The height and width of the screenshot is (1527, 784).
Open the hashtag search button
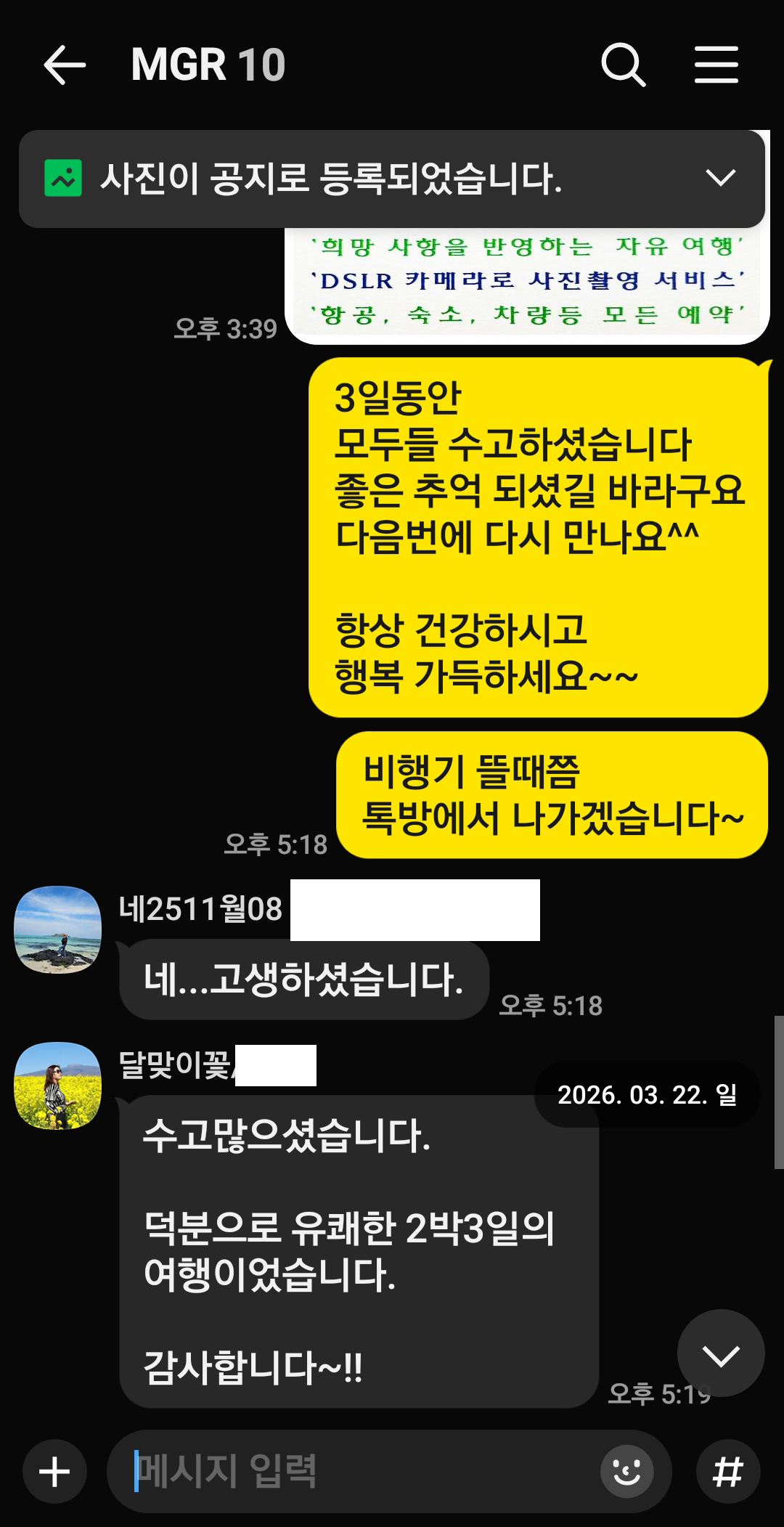coord(728,1472)
